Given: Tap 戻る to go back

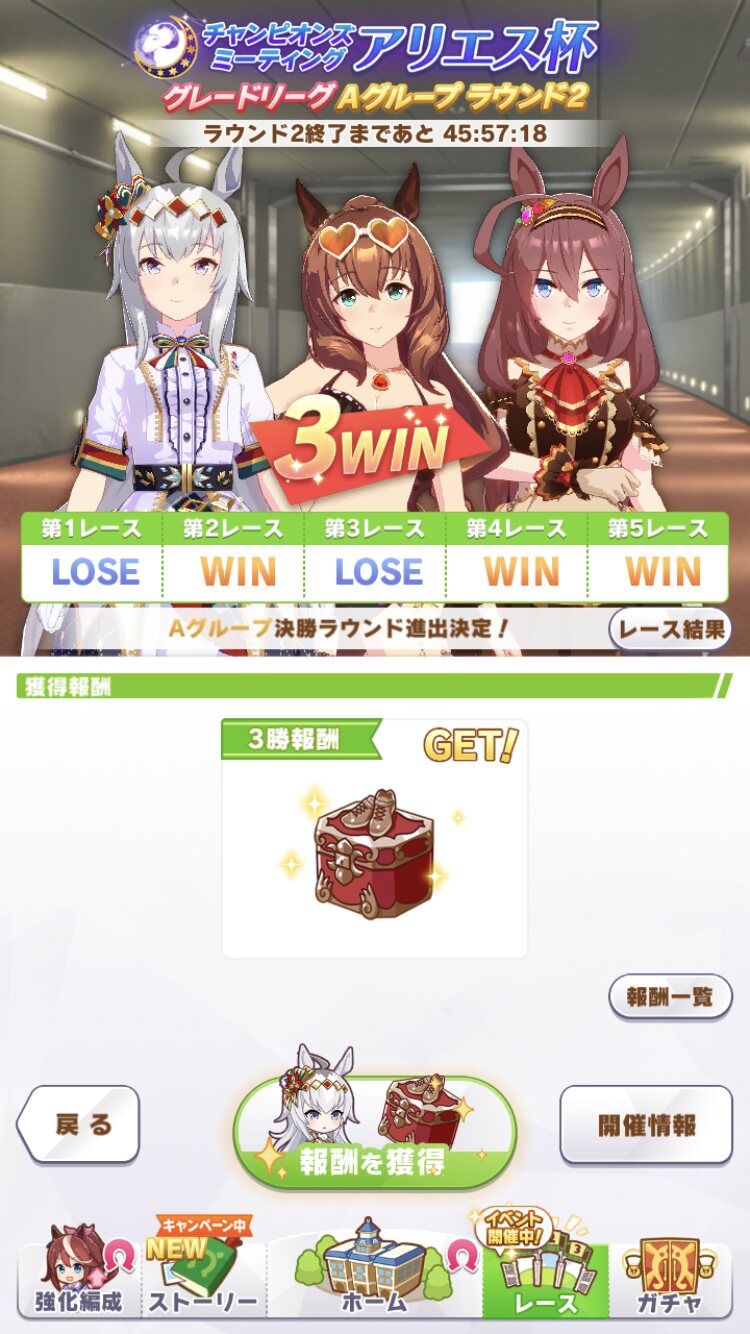Looking at the screenshot, I should coord(79,1124).
